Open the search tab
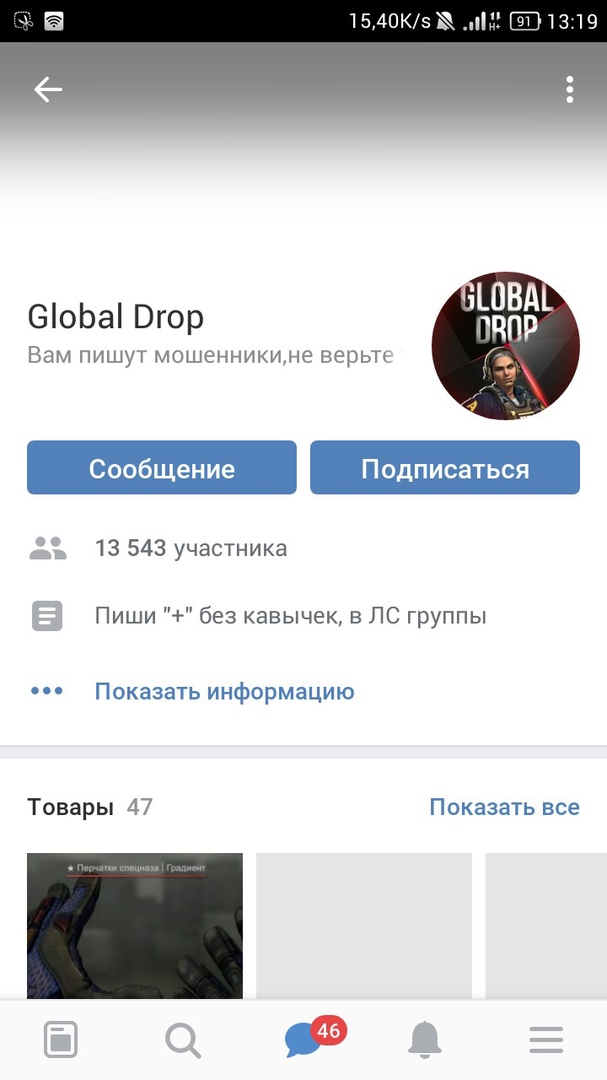The height and width of the screenshot is (1080, 607). pos(182,1041)
